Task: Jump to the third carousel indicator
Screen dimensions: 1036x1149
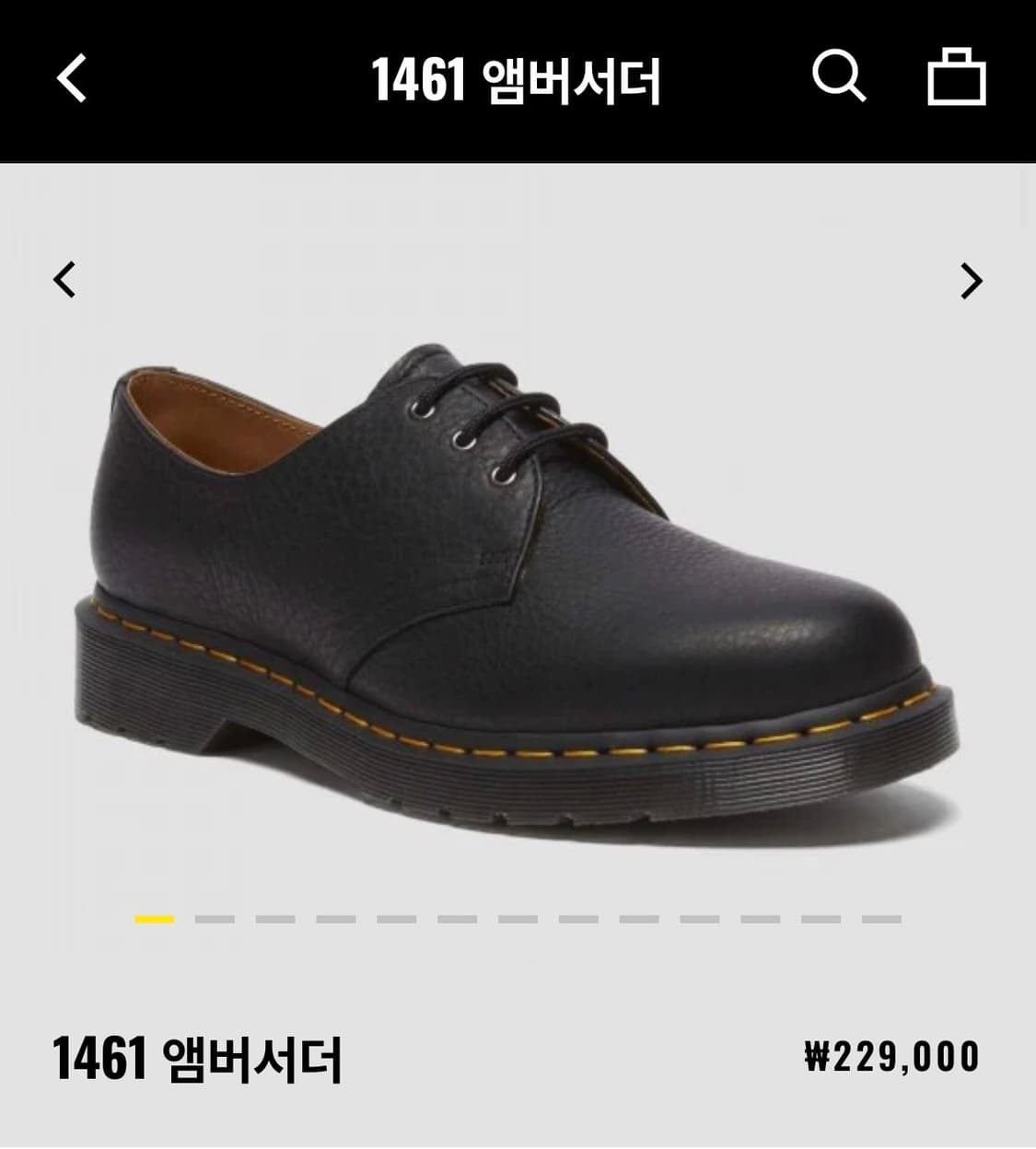Action: tap(274, 918)
